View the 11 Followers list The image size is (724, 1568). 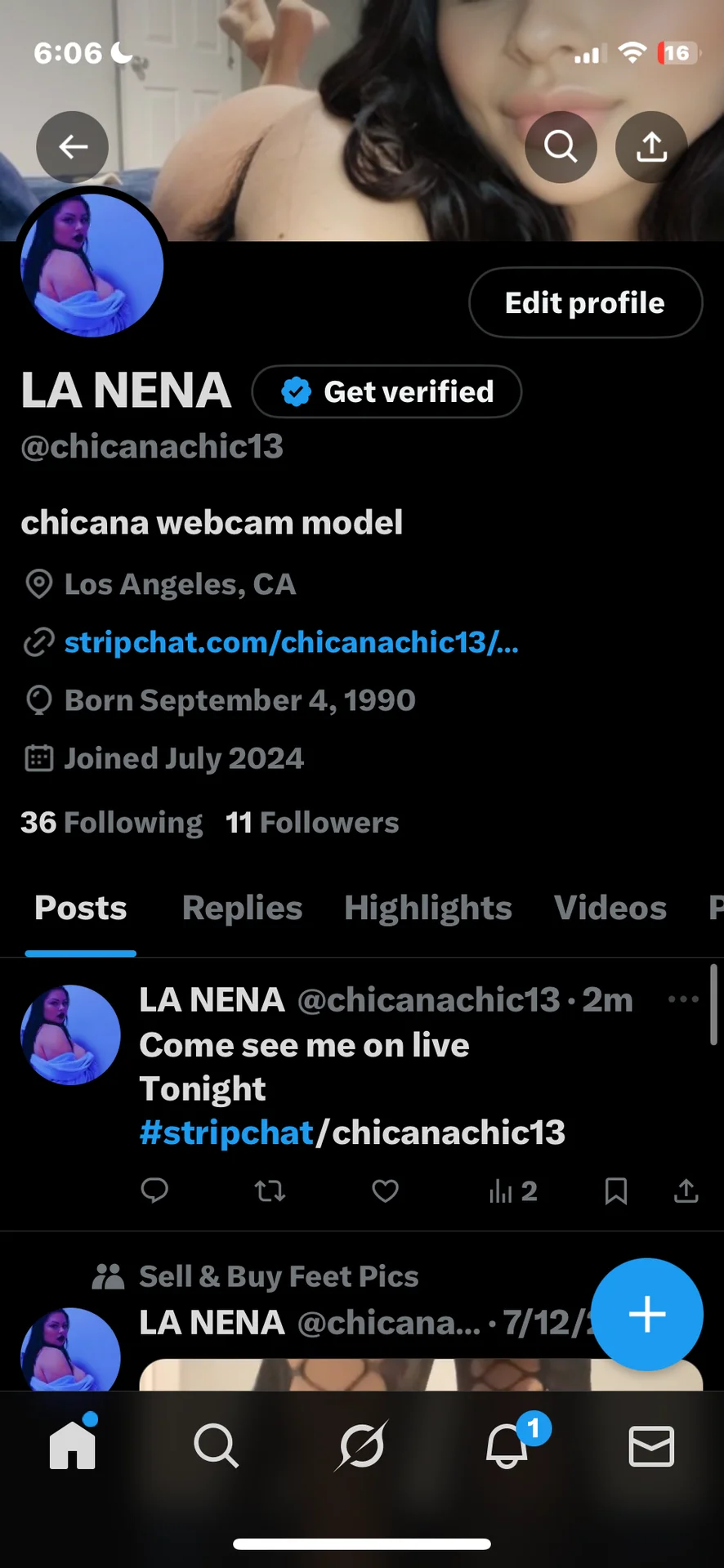pos(312,822)
